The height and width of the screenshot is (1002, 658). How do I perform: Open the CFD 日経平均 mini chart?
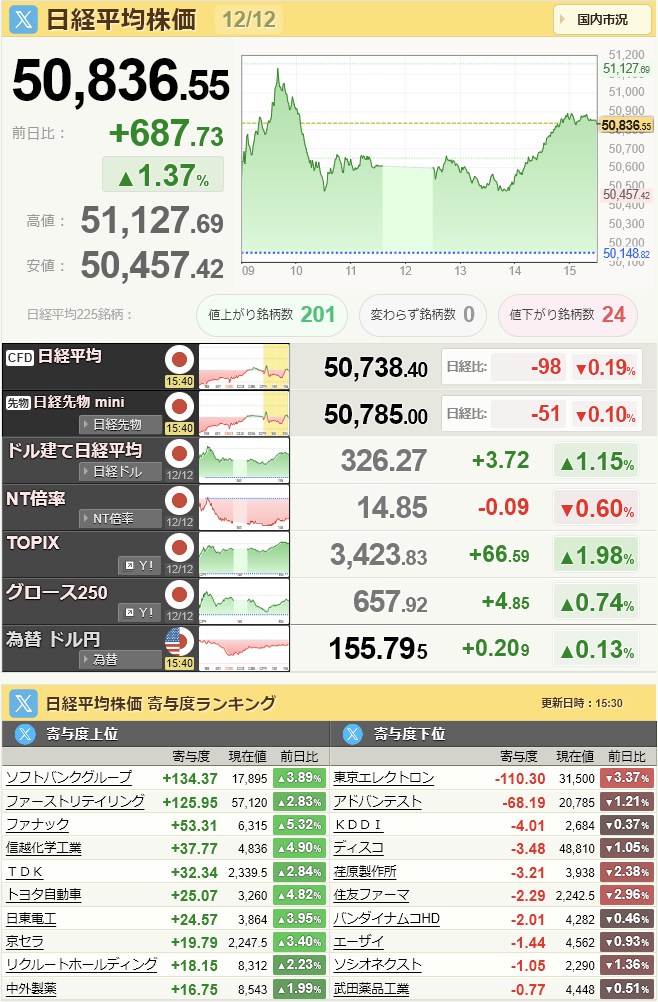pos(244,366)
